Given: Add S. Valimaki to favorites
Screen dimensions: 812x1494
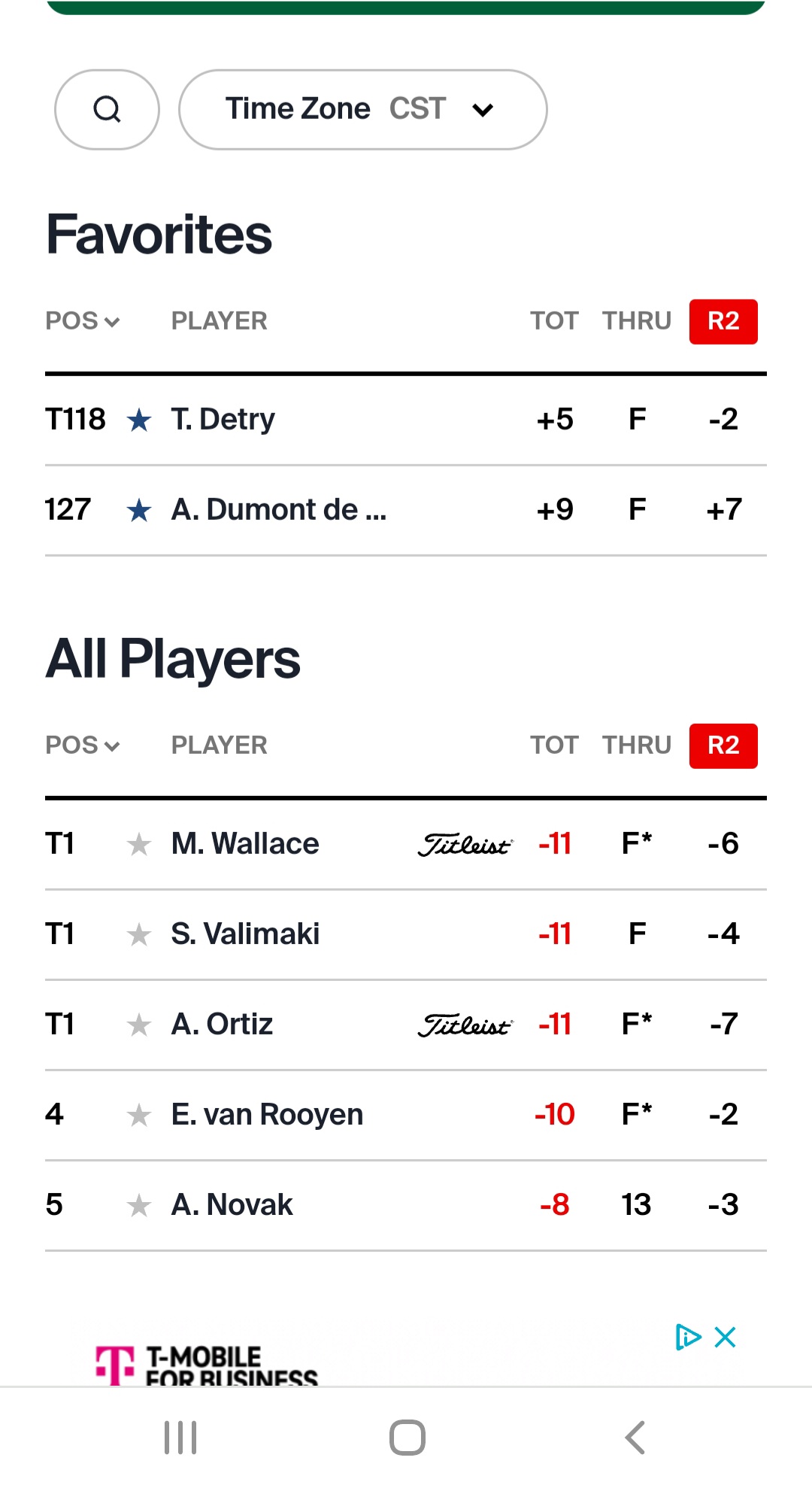Looking at the screenshot, I should 139,935.
